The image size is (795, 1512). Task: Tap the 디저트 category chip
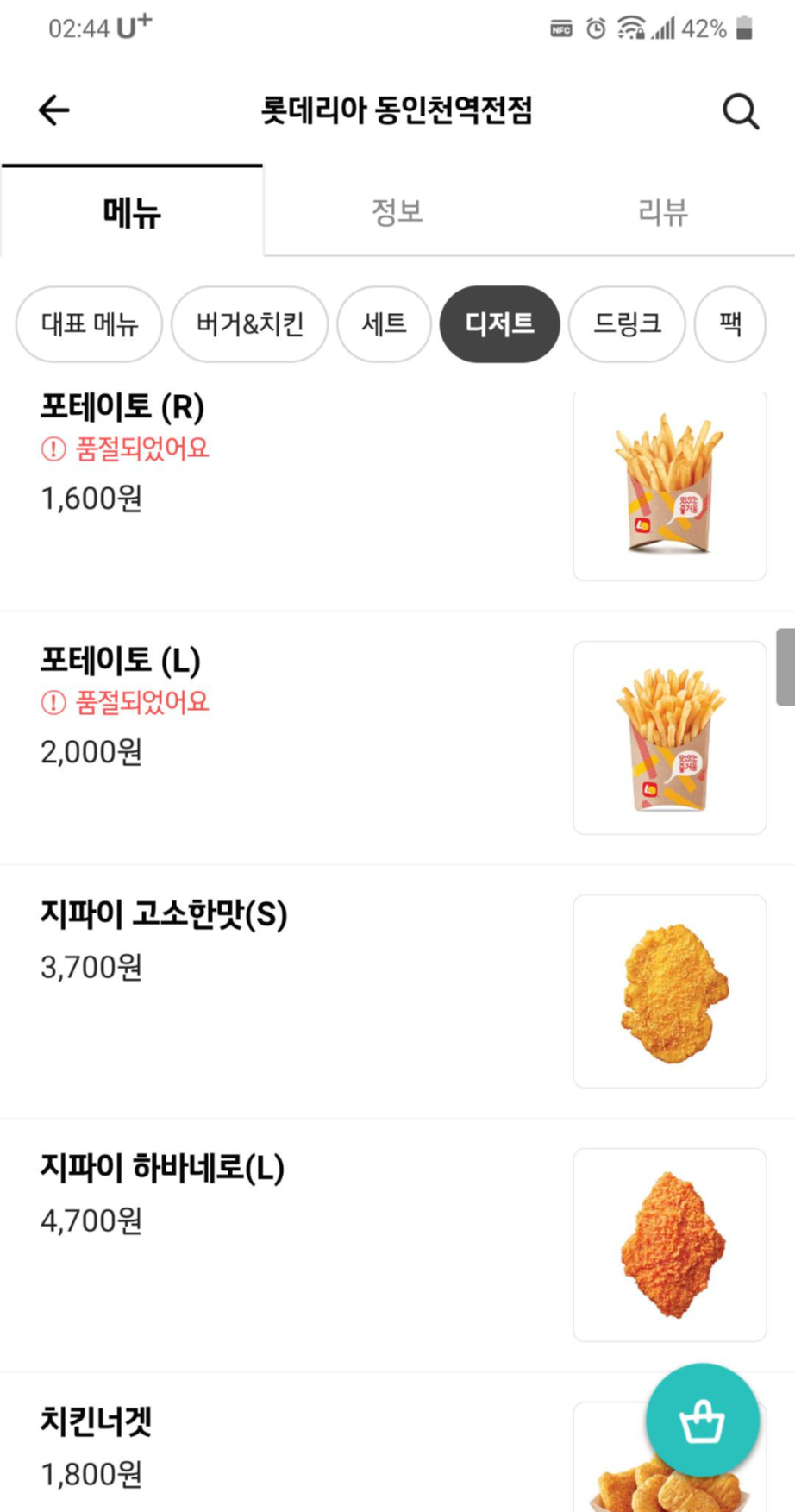[500, 324]
